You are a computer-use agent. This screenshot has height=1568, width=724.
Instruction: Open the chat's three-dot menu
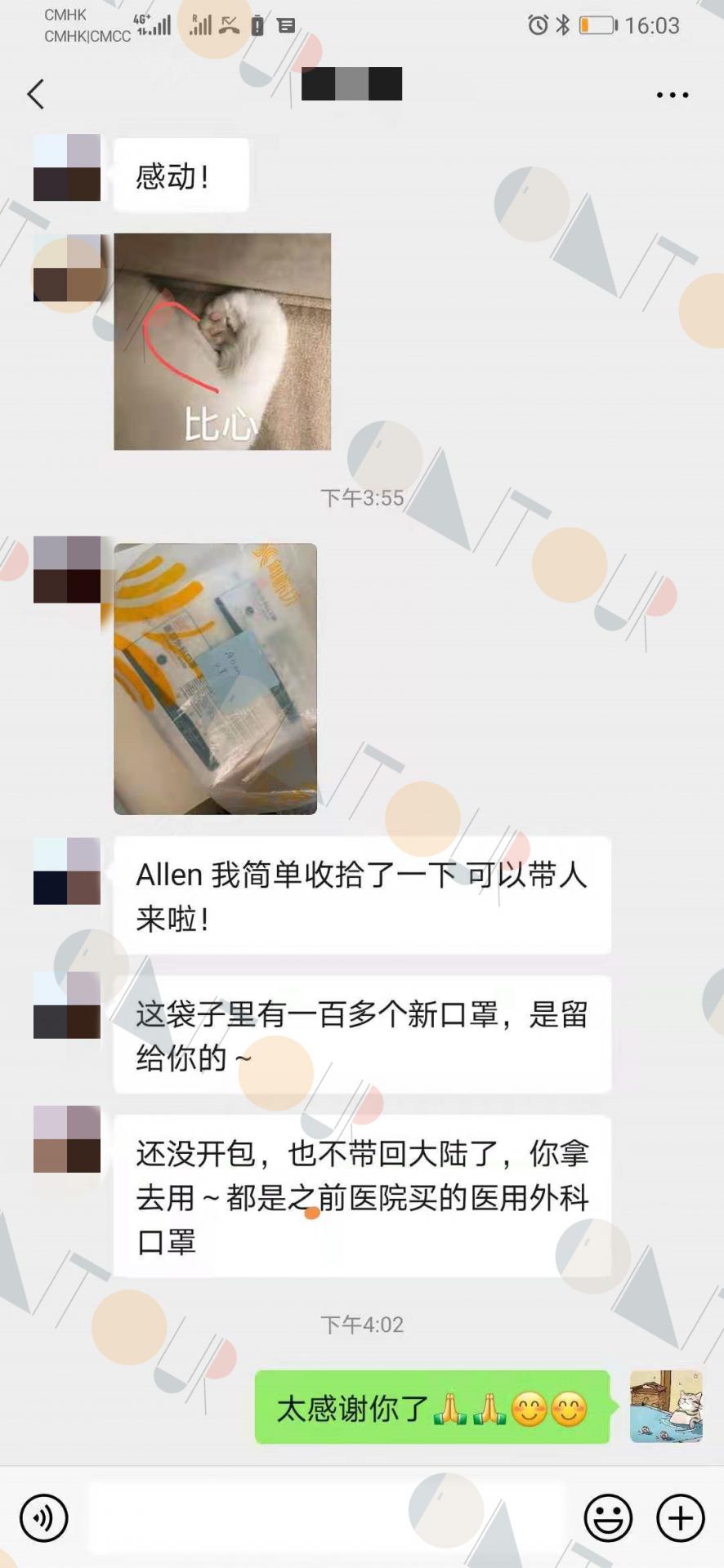click(673, 96)
